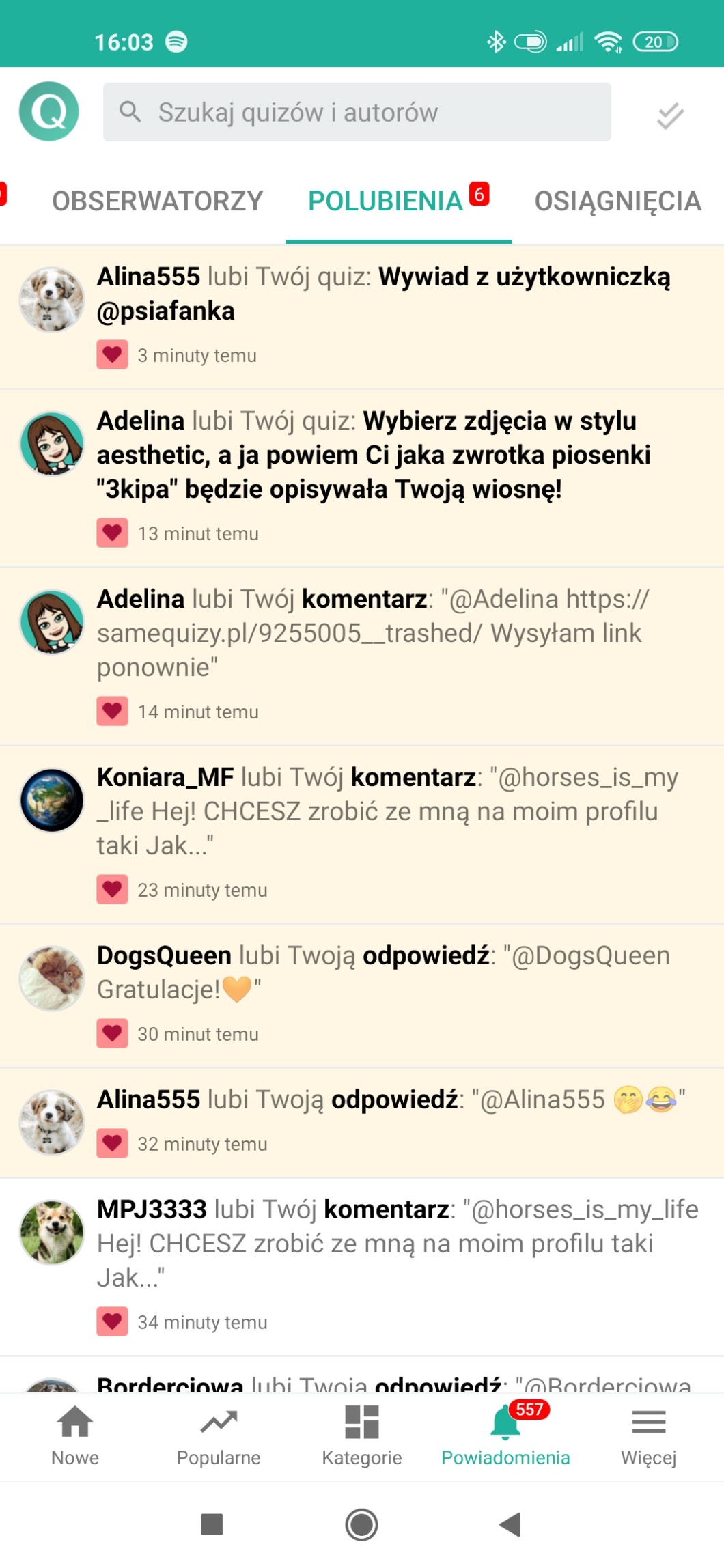Screen dimensions: 724x1568
Task: Switch to the Osiągnięcia tab
Action: pos(617,201)
